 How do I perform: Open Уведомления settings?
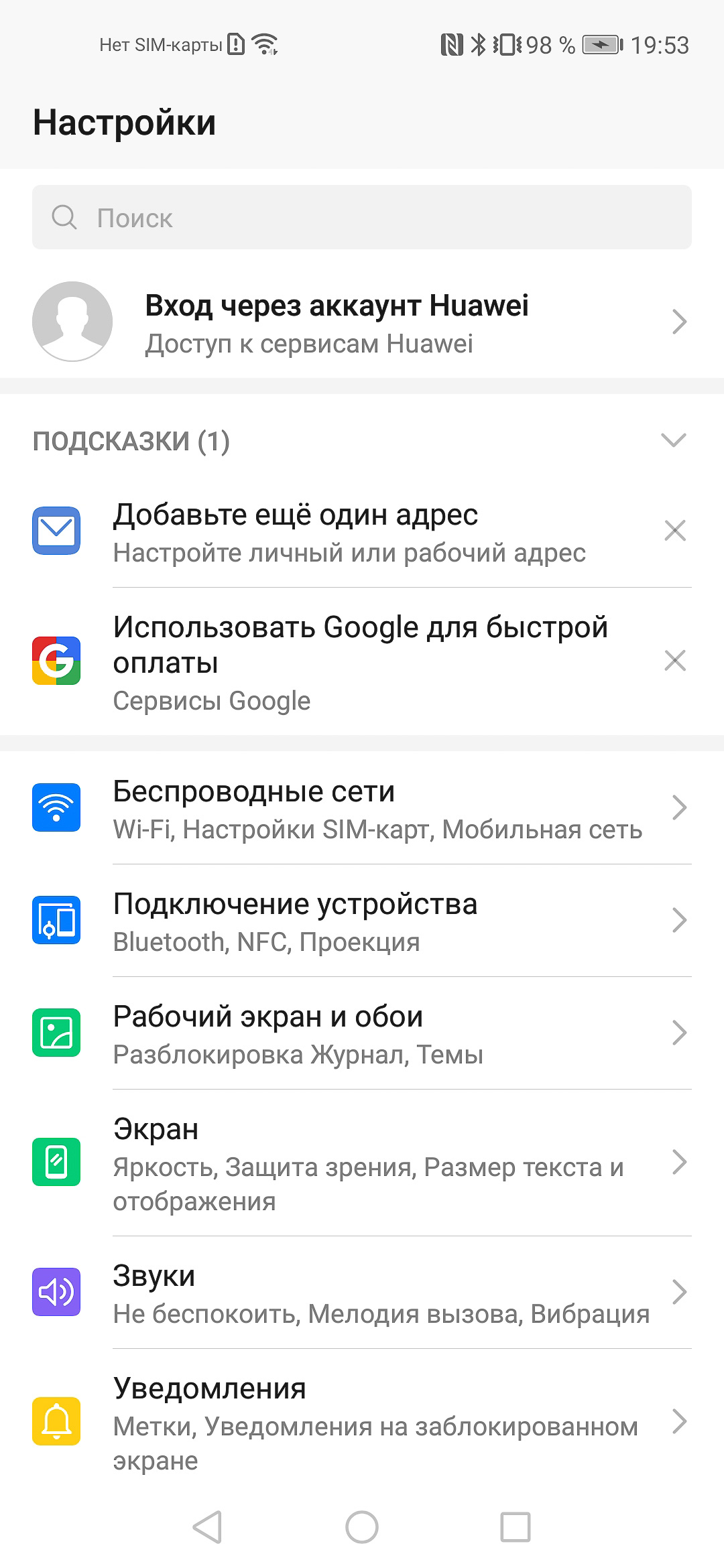(362, 1421)
